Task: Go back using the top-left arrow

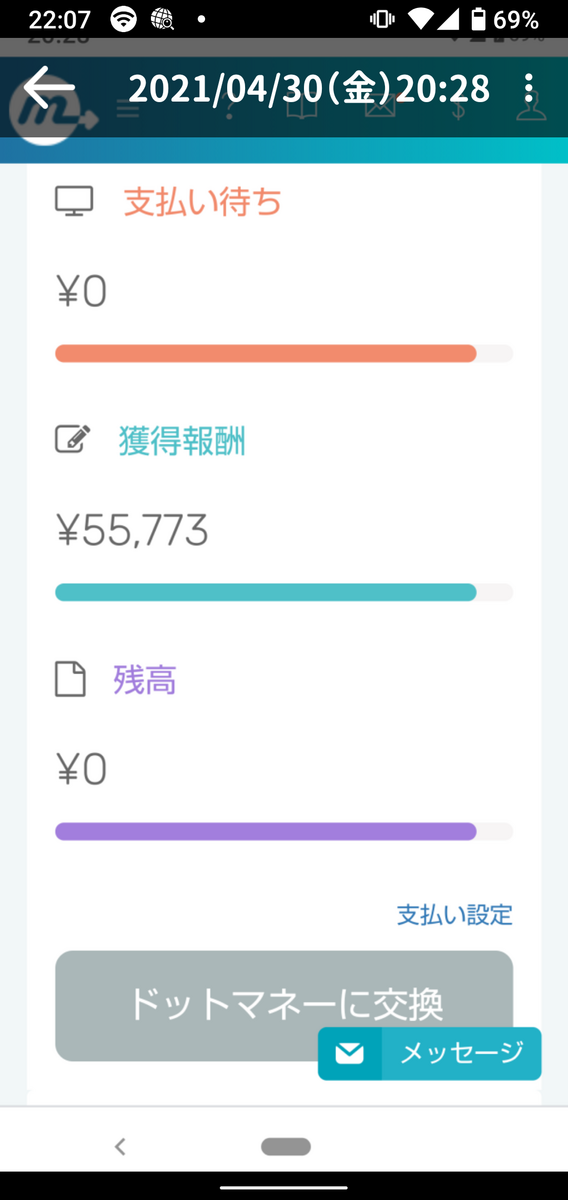Action: (48, 88)
